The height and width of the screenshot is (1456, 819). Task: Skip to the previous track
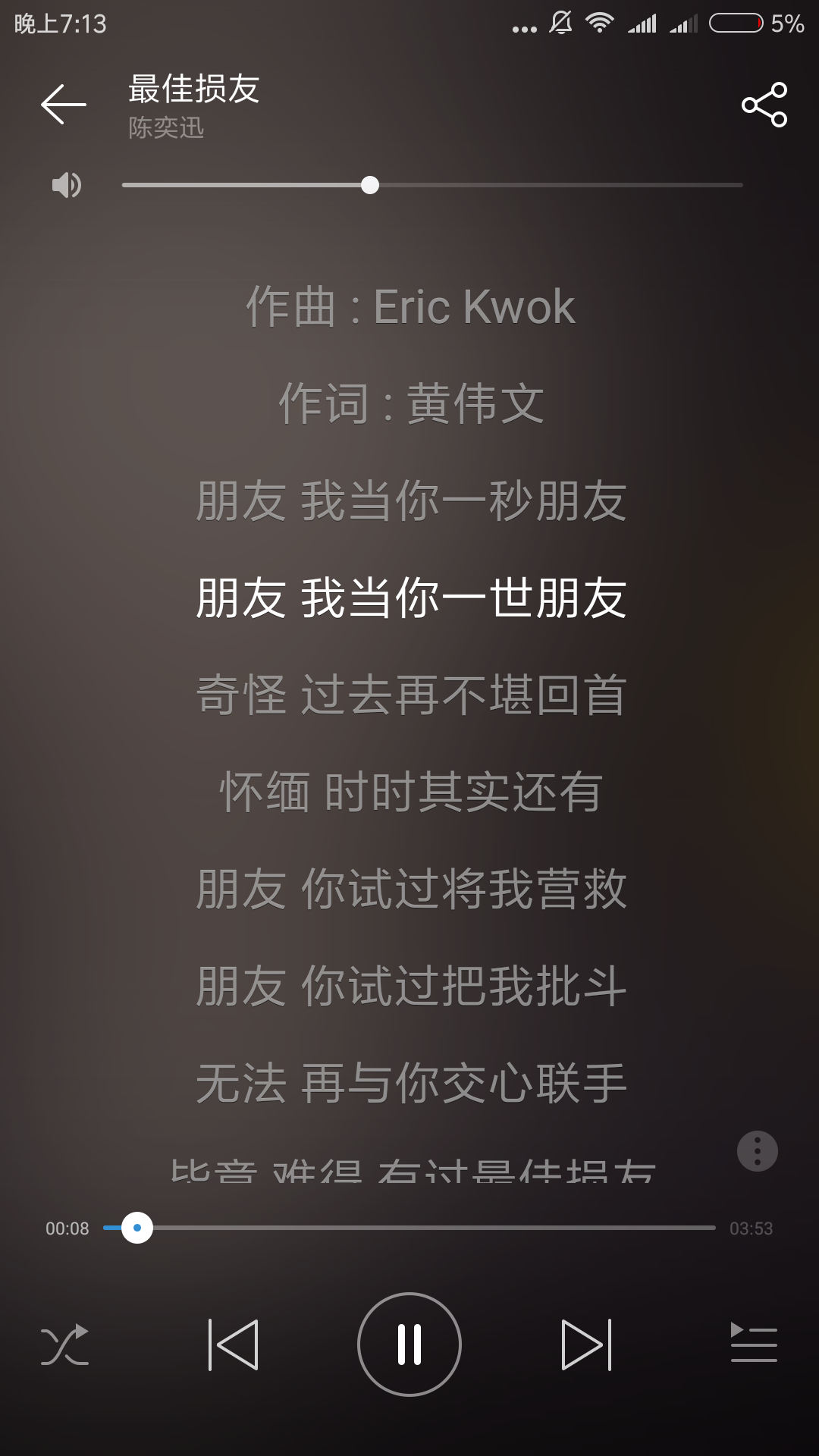pyautogui.click(x=233, y=1345)
